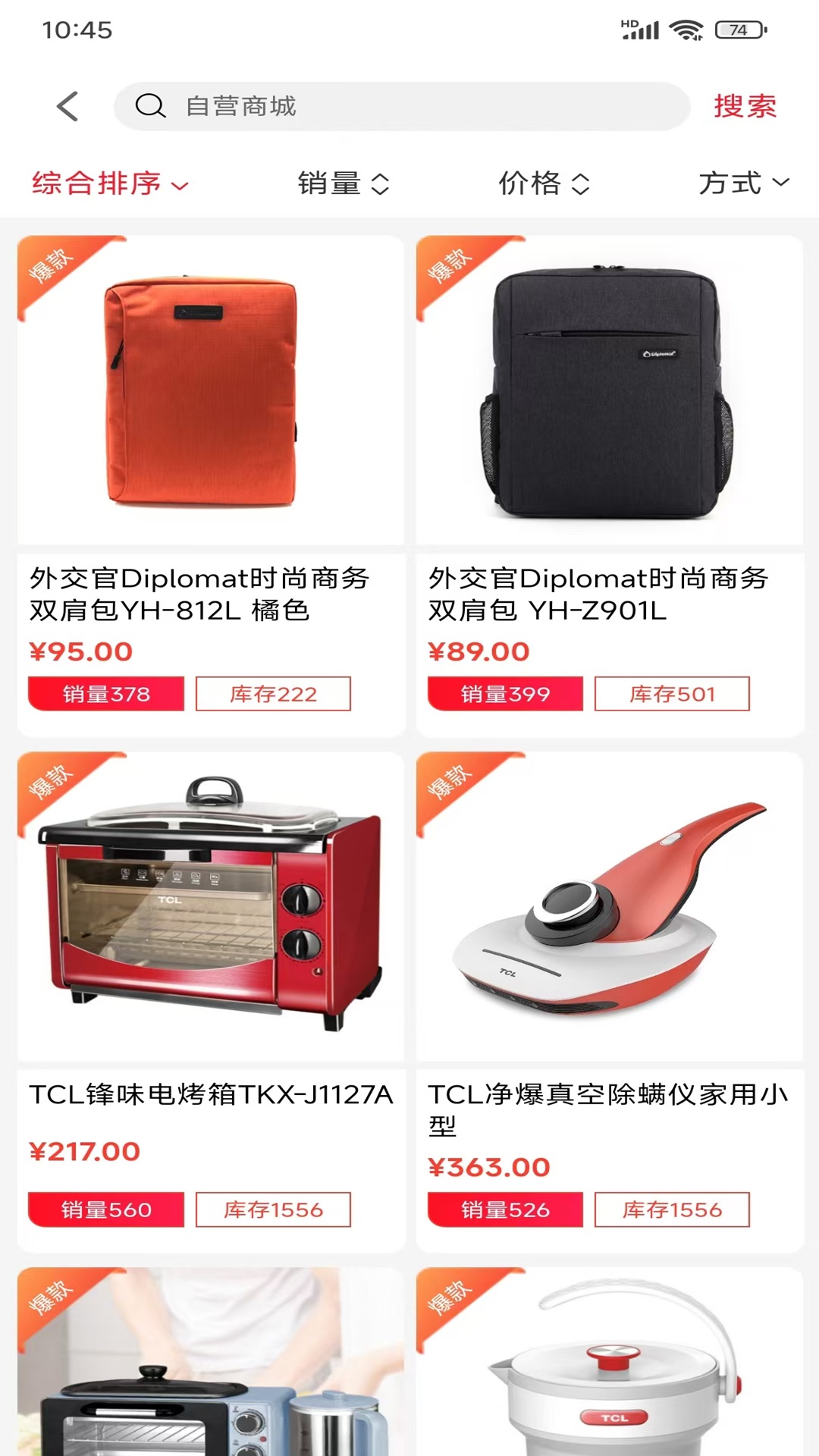Open the black Diplomat YH-Z901L backpack
The image size is (819, 1456).
pyautogui.click(x=609, y=394)
